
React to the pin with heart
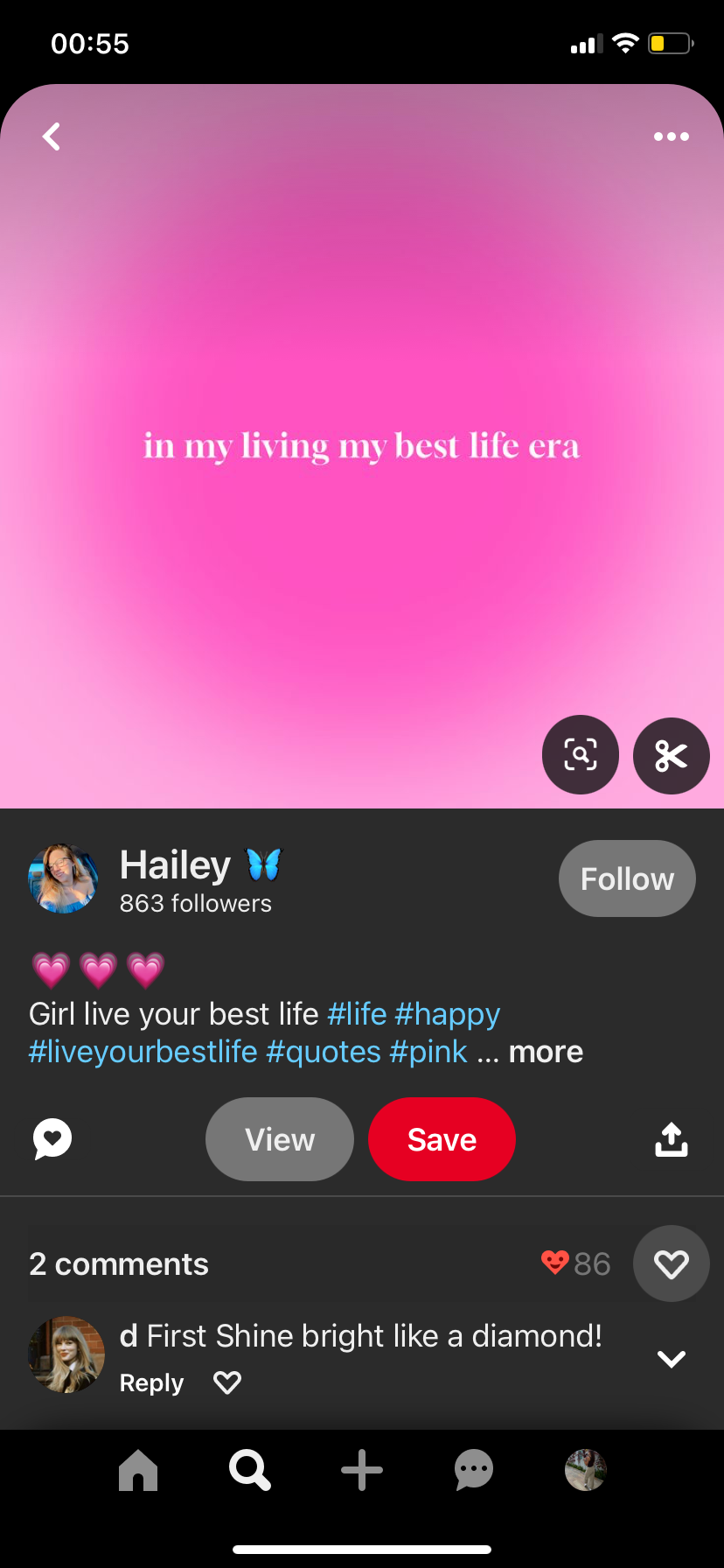pos(671,1264)
